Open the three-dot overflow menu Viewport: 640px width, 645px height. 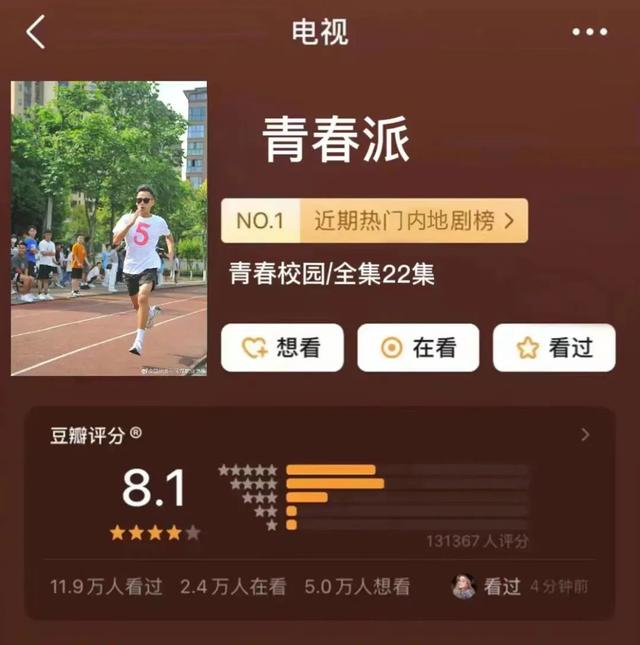(589, 32)
